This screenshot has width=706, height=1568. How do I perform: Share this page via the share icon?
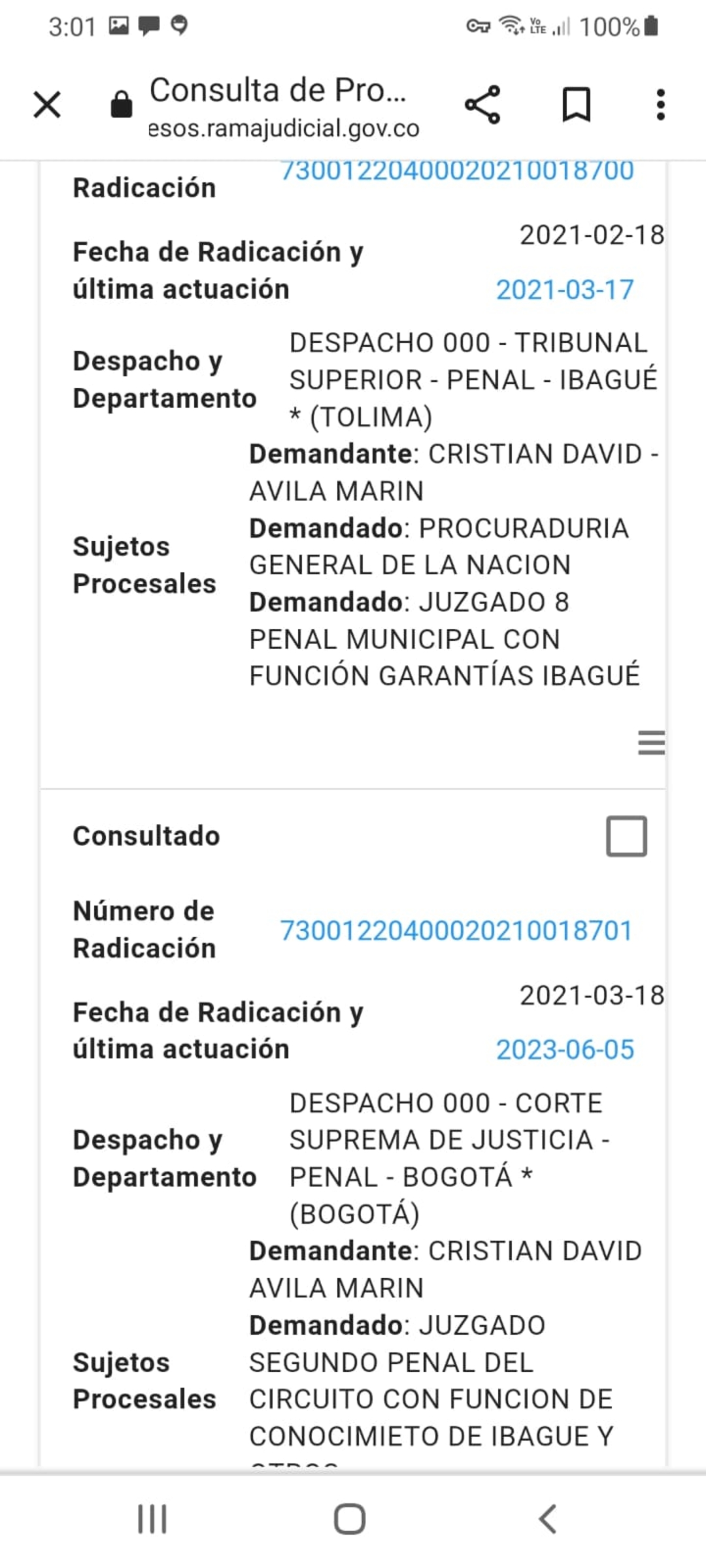pyautogui.click(x=482, y=105)
